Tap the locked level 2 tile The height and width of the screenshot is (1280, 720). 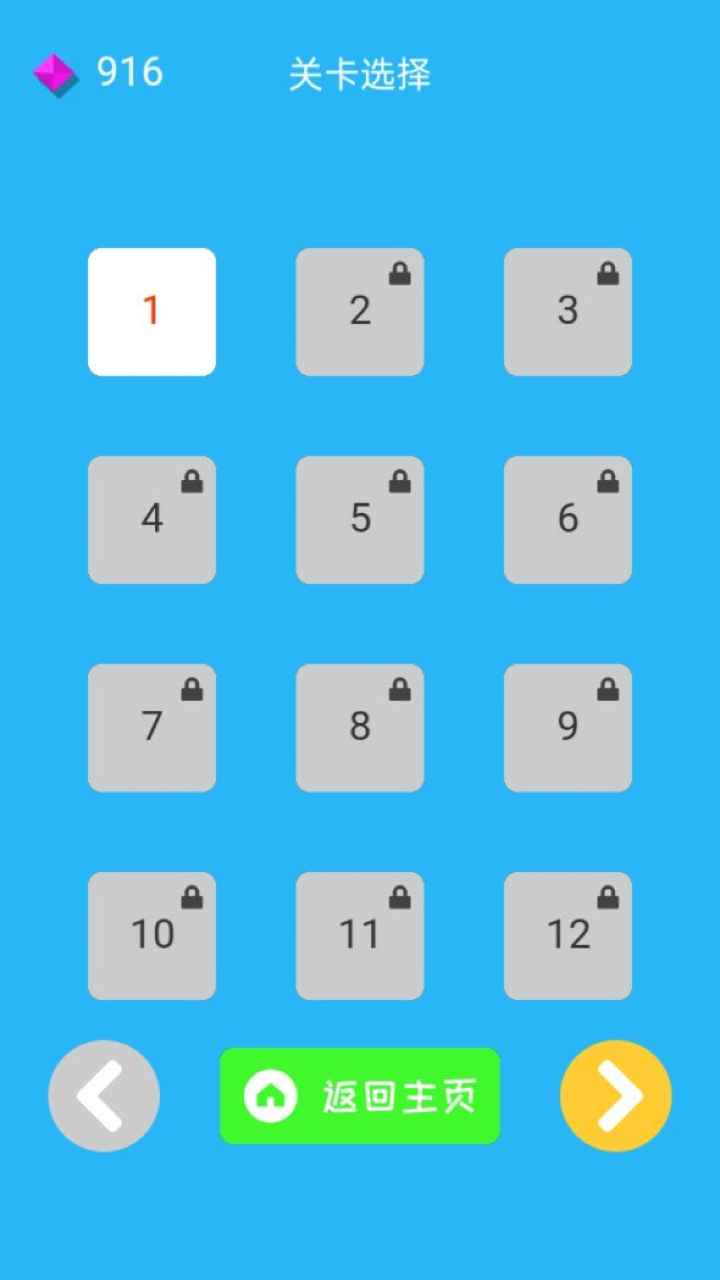click(360, 311)
